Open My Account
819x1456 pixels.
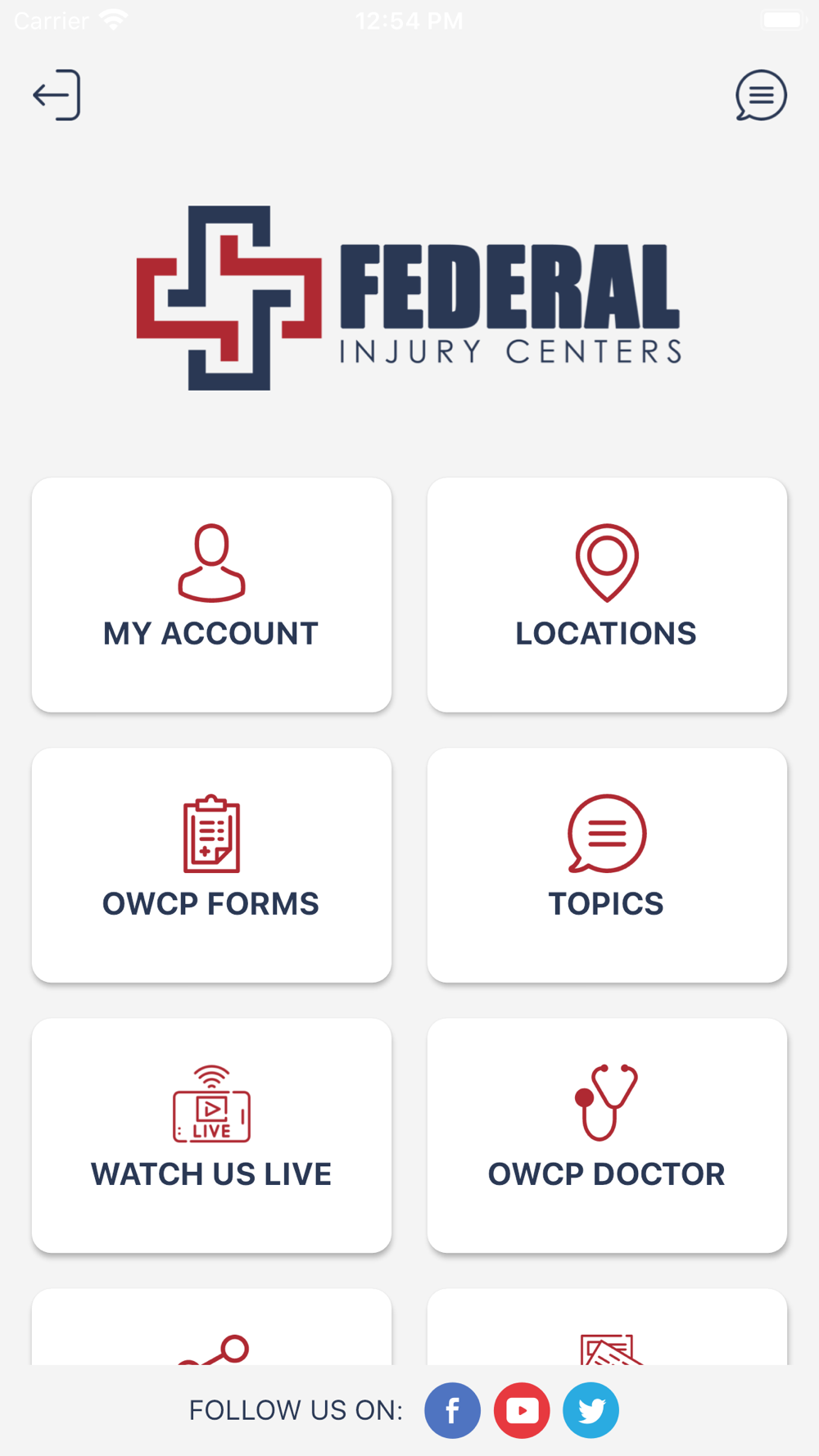click(211, 595)
